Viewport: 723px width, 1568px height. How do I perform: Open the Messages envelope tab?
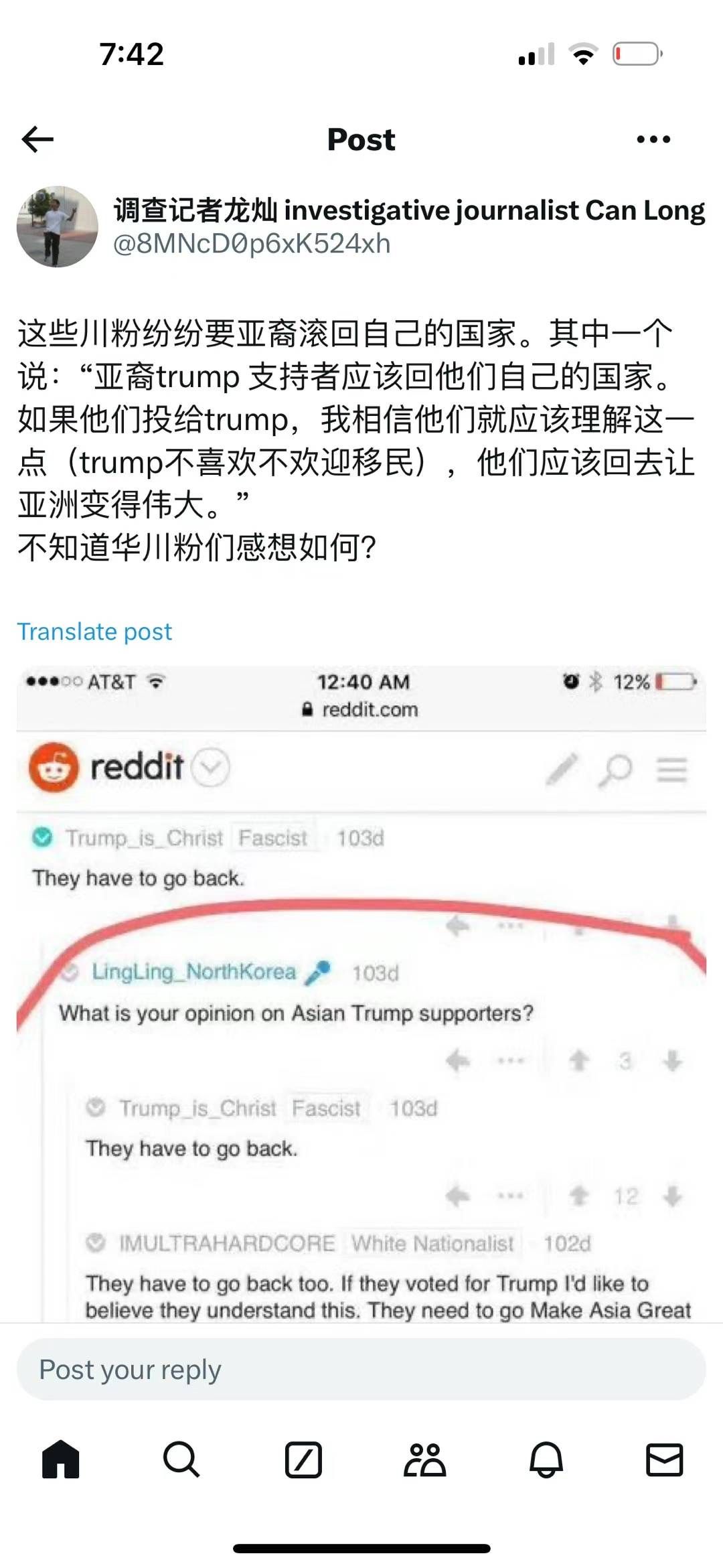click(664, 1459)
